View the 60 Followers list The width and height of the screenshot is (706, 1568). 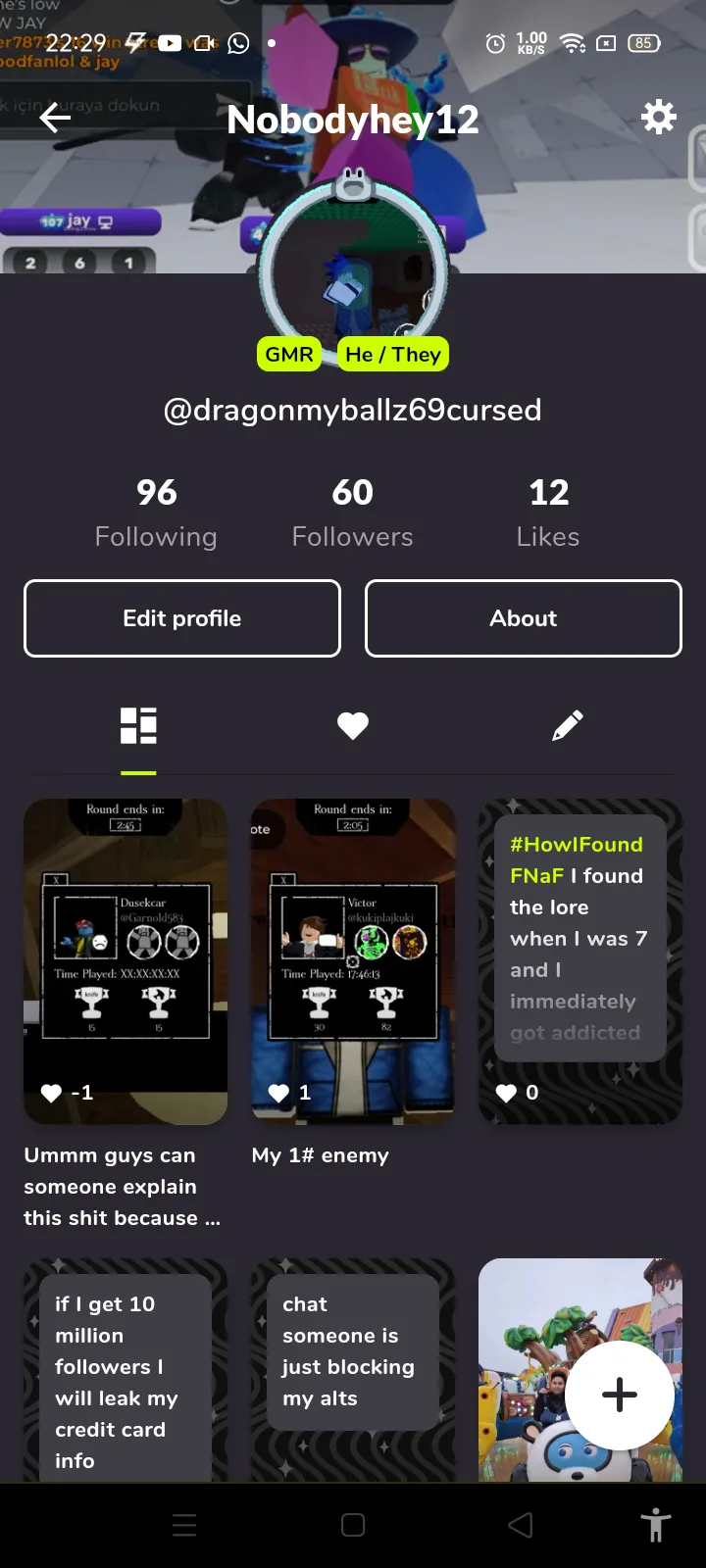(352, 514)
